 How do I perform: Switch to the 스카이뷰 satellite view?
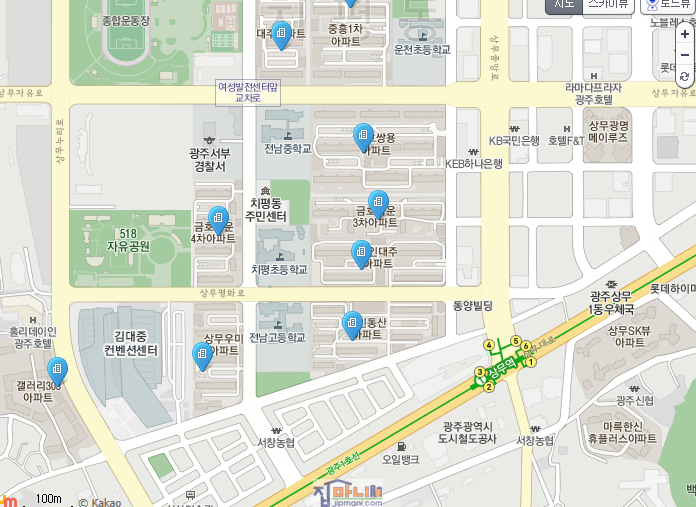point(608,5)
